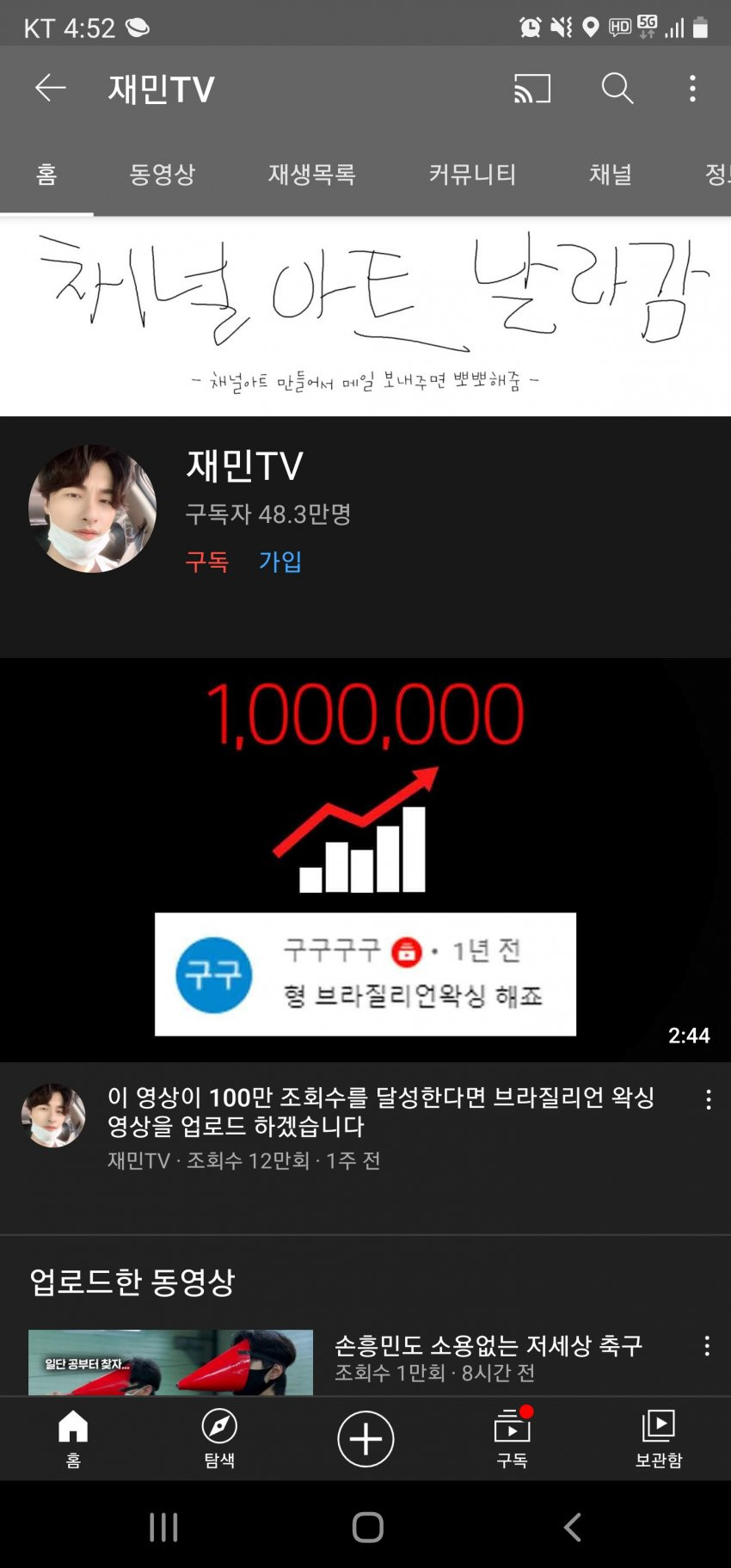Open the 손흥민도 소용없는 저세상 축구 video
The image size is (731, 1568).
pyautogui.click(x=487, y=1346)
